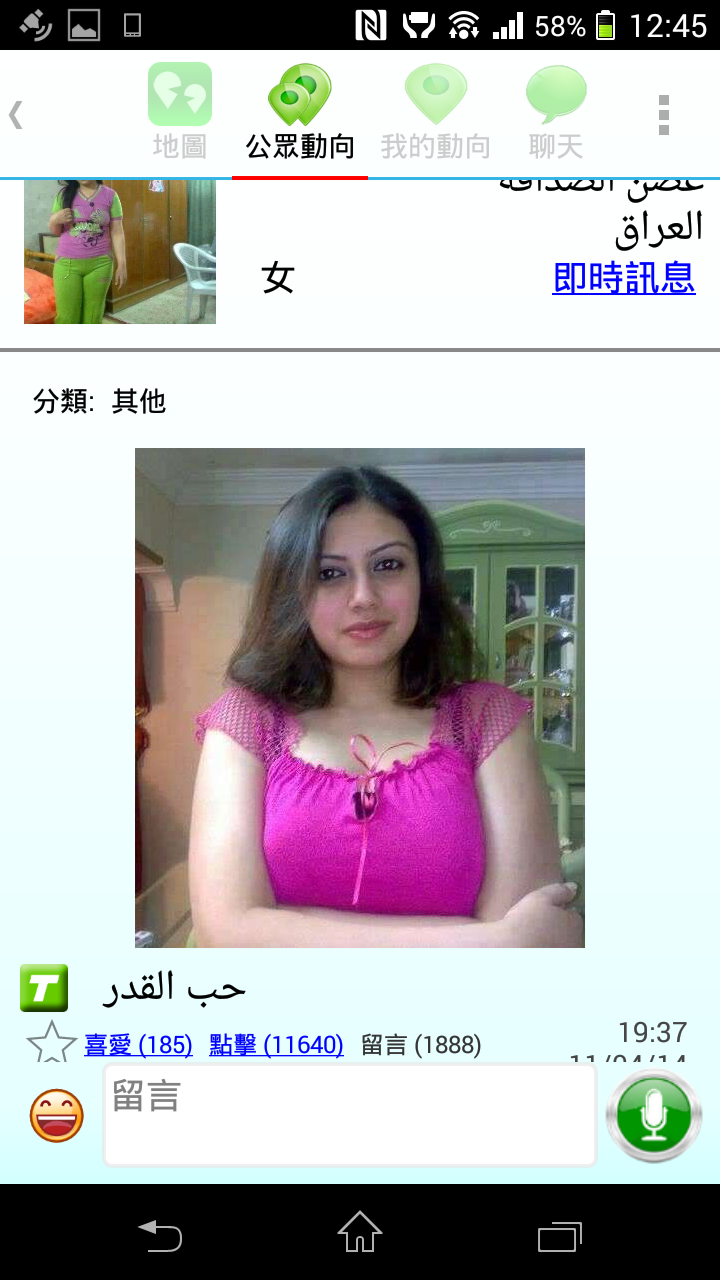This screenshot has width=720, height=1280.
Task: Record a voice comment with microphone
Action: tap(654, 1115)
